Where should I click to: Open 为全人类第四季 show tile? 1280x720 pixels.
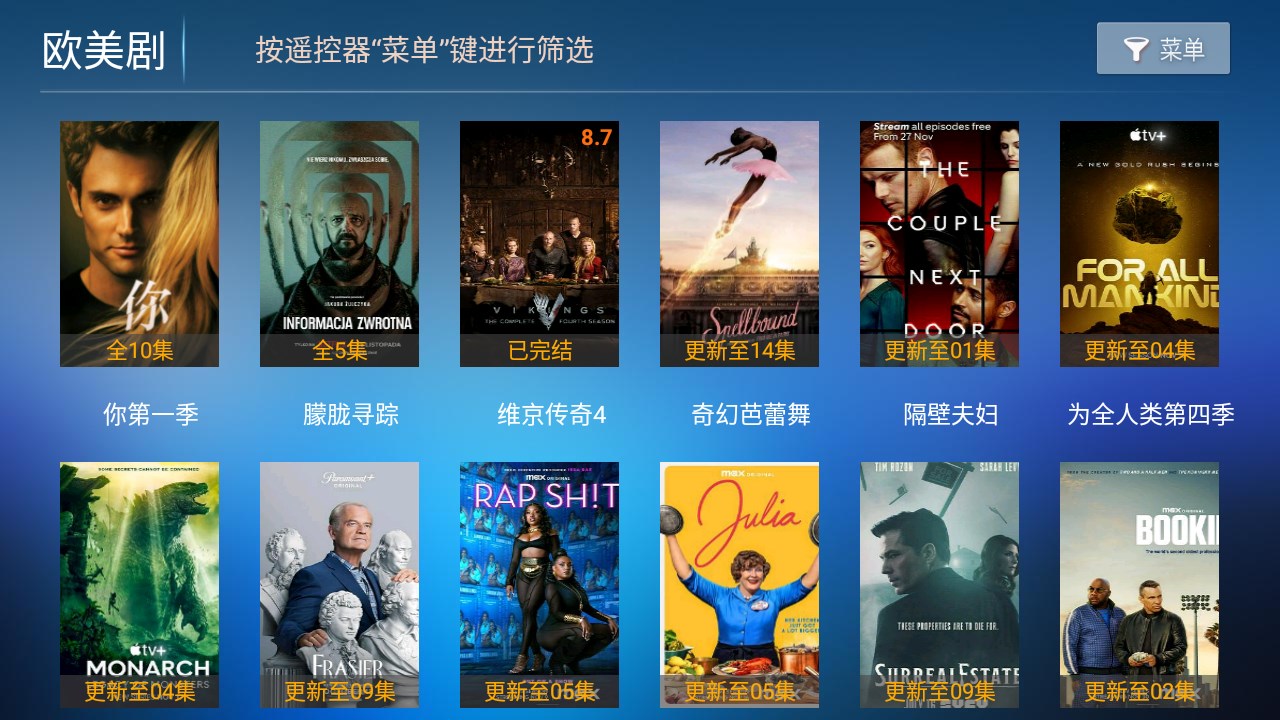click(1139, 244)
